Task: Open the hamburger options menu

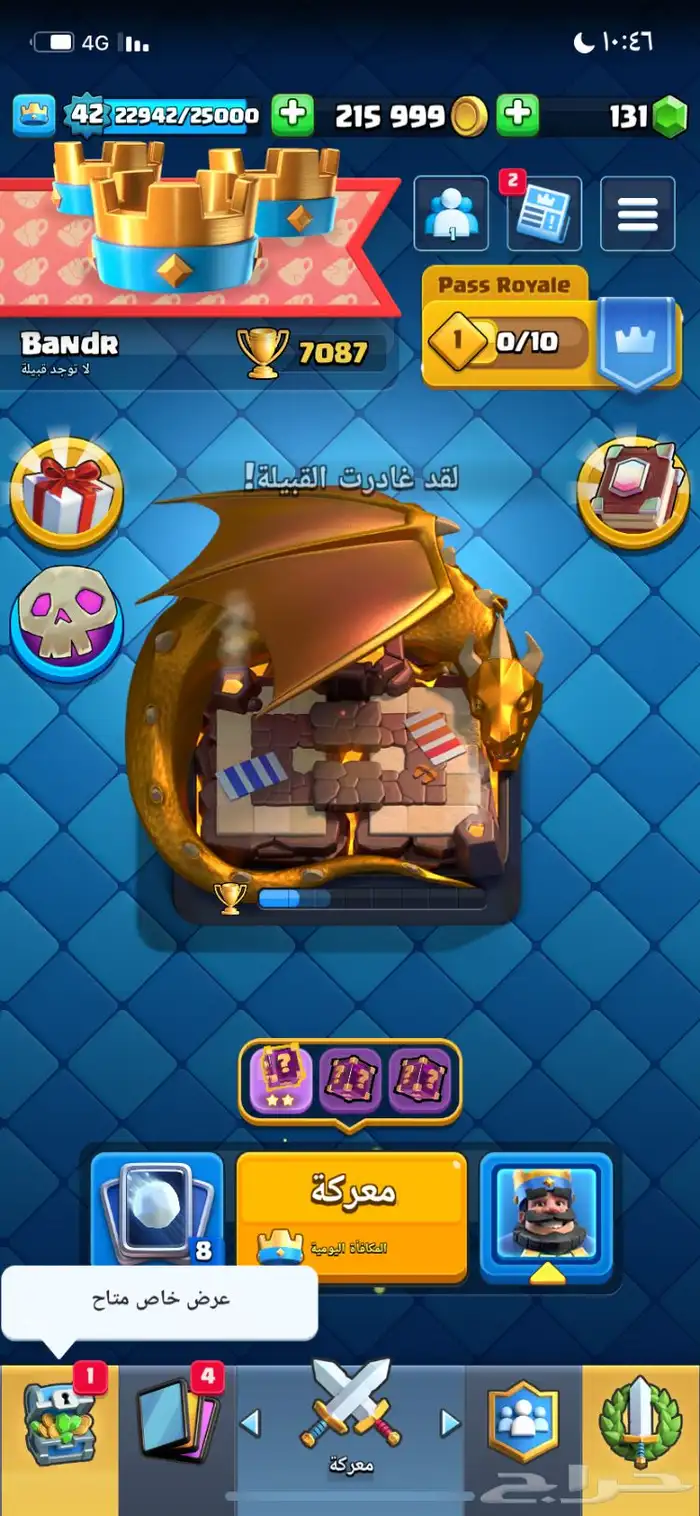Action: coord(637,214)
